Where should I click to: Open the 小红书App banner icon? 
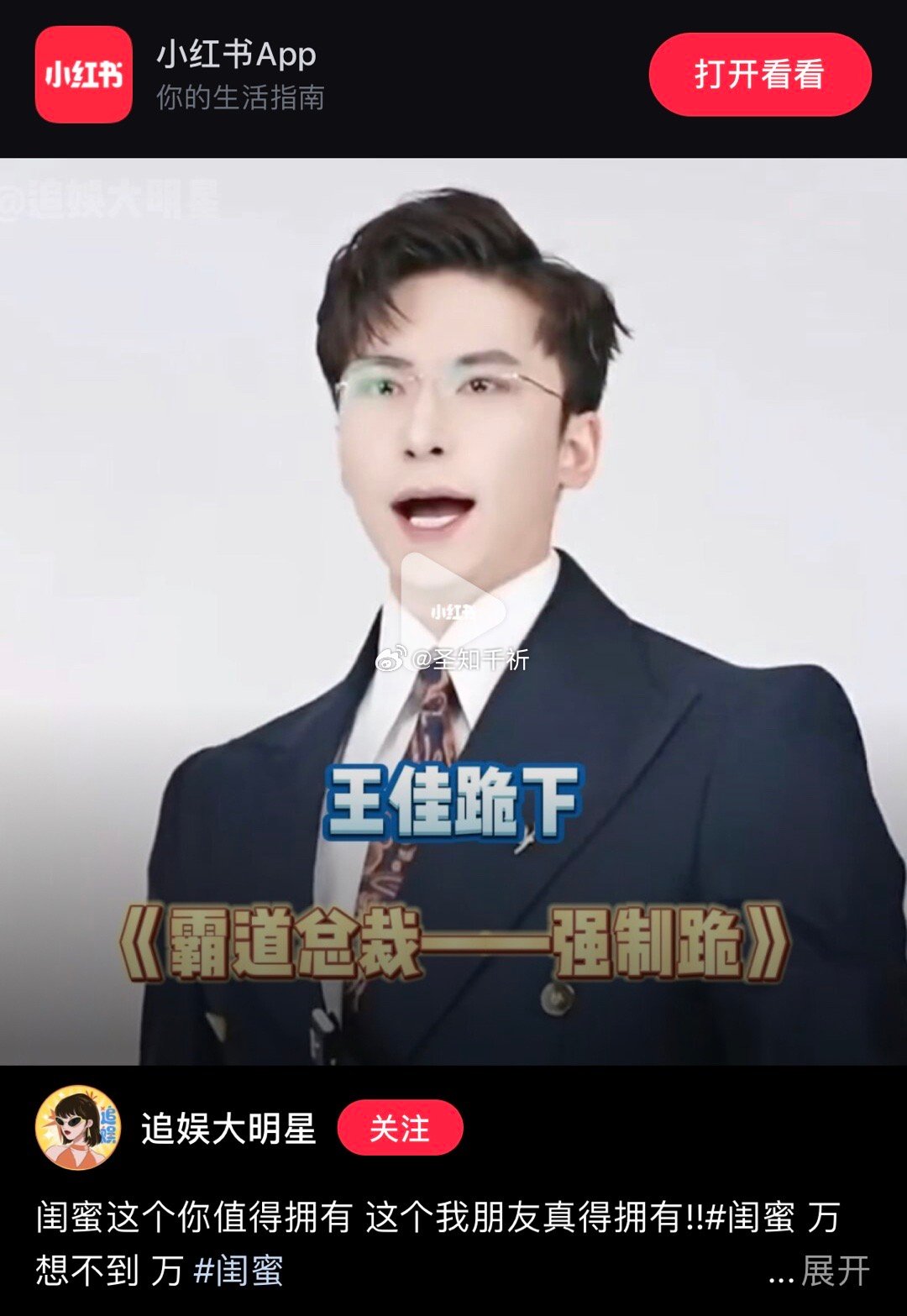coord(83,75)
